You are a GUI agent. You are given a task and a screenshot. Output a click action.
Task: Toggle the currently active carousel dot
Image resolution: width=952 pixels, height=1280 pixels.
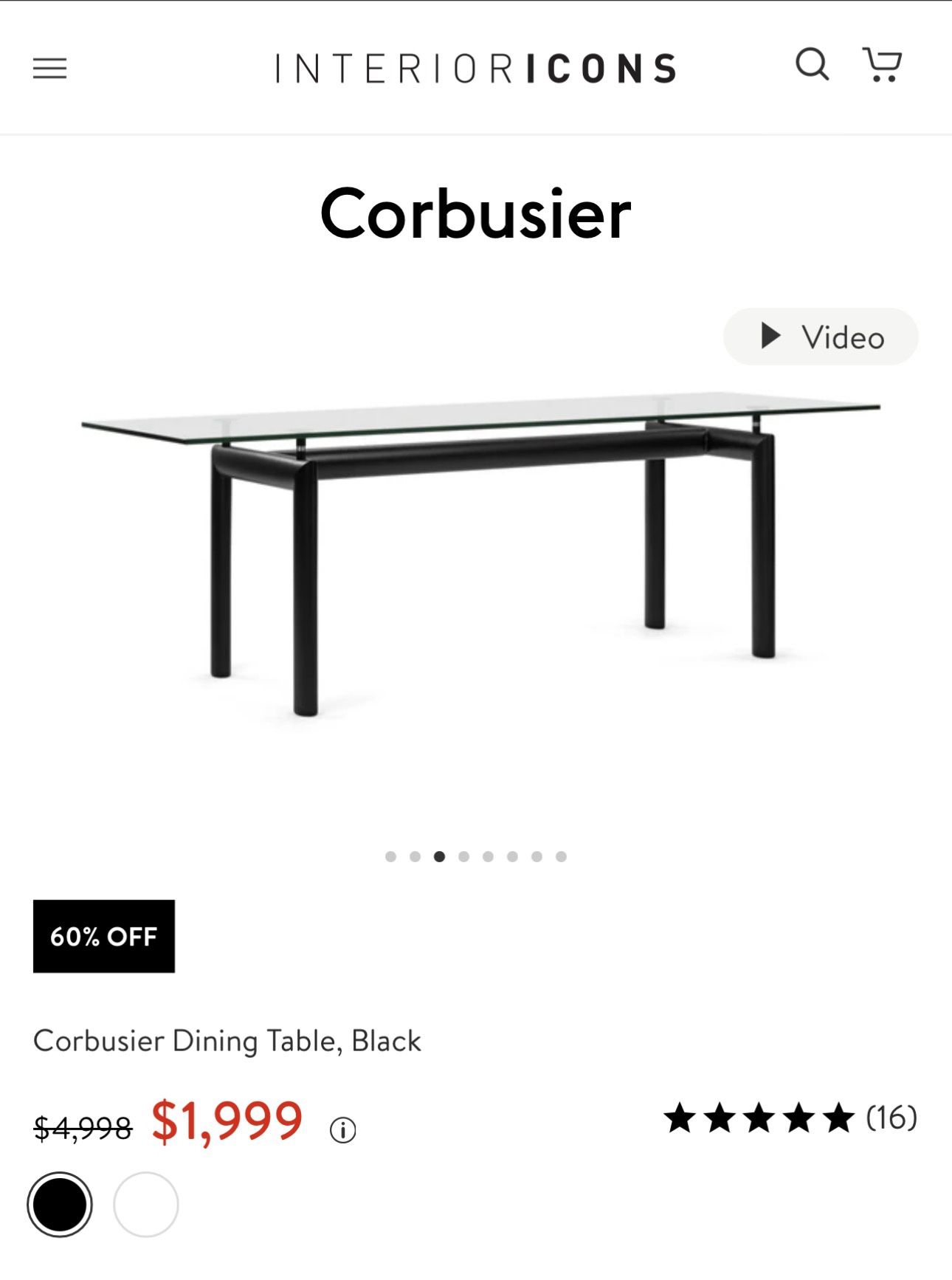[439, 856]
